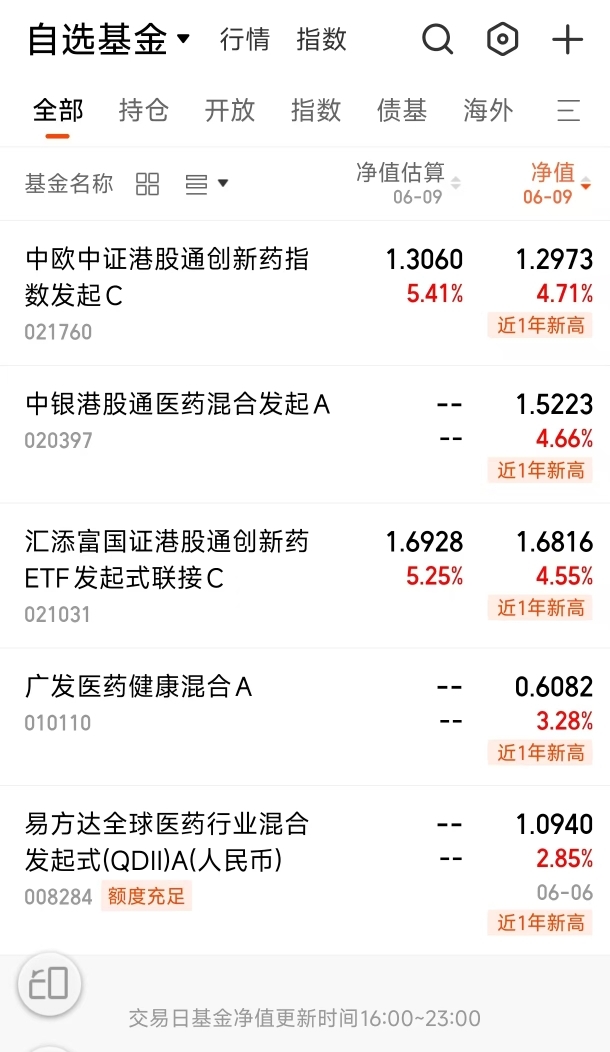This screenshot has width=610, height=1052.
Task: Add a new fund with plus icon
Action: pyautogui.click(x=567, y=40)
